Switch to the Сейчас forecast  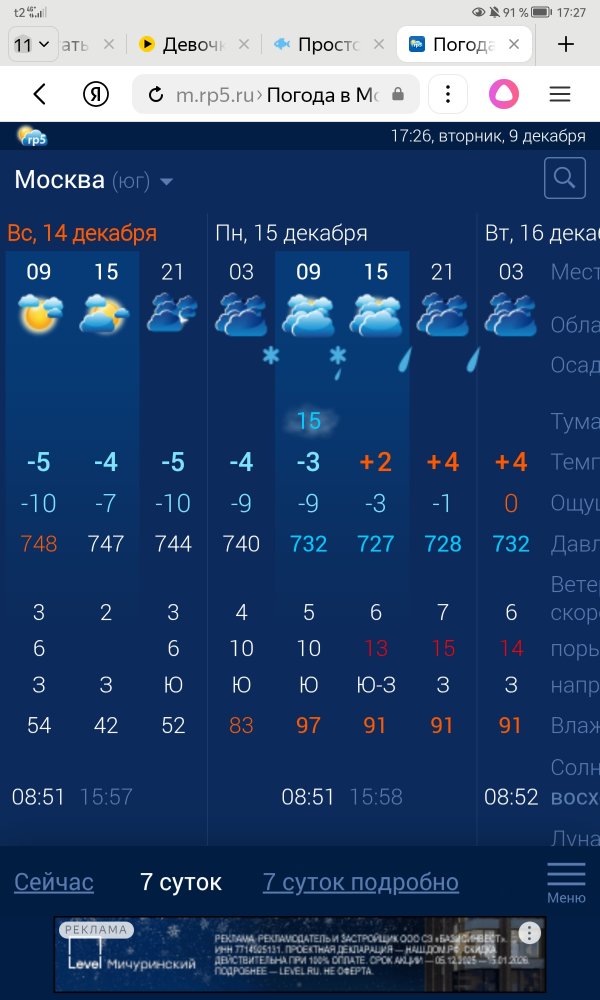tap(54, 882)
